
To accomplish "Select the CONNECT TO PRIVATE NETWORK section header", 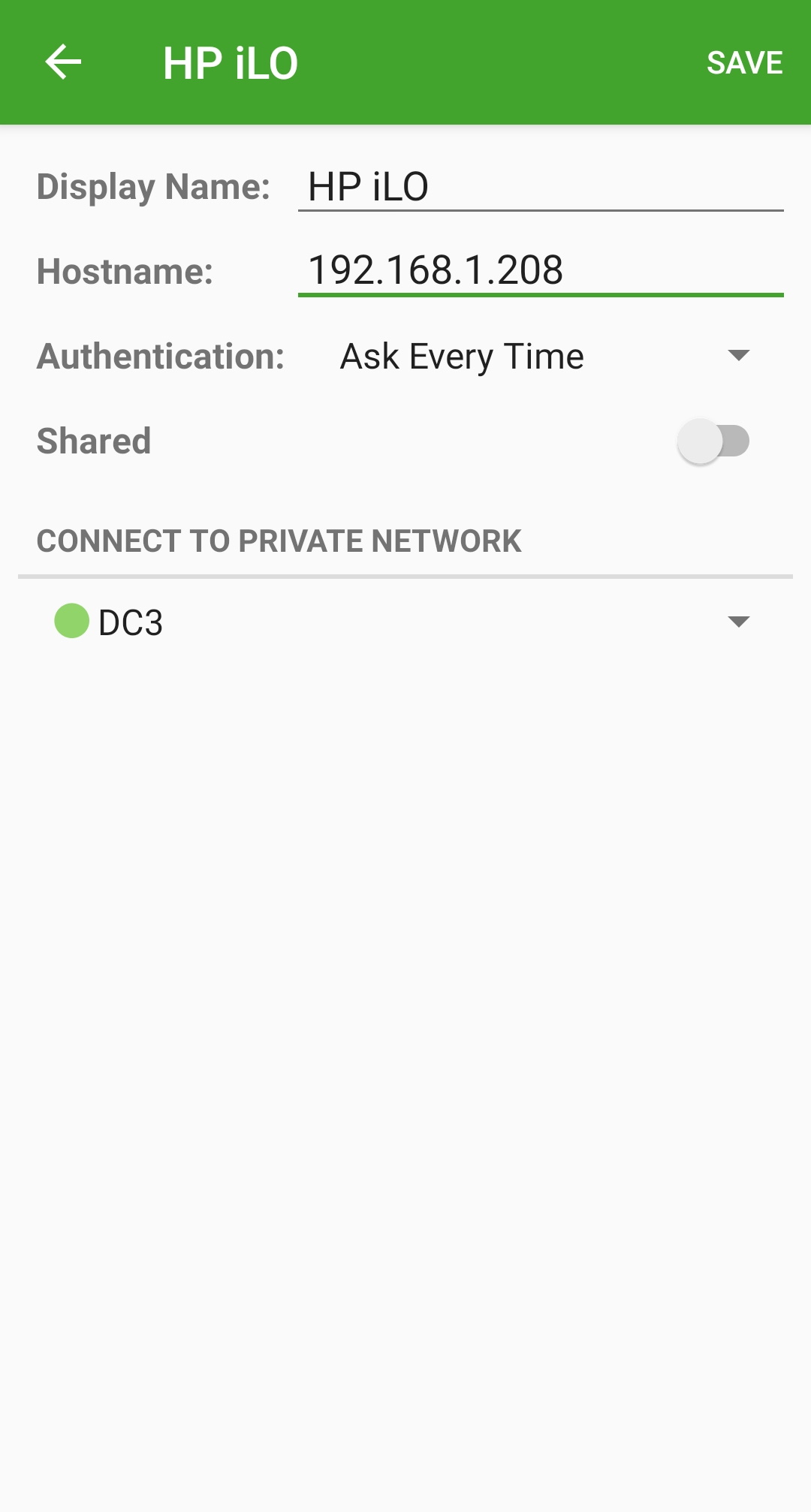I will click(278, 540).
